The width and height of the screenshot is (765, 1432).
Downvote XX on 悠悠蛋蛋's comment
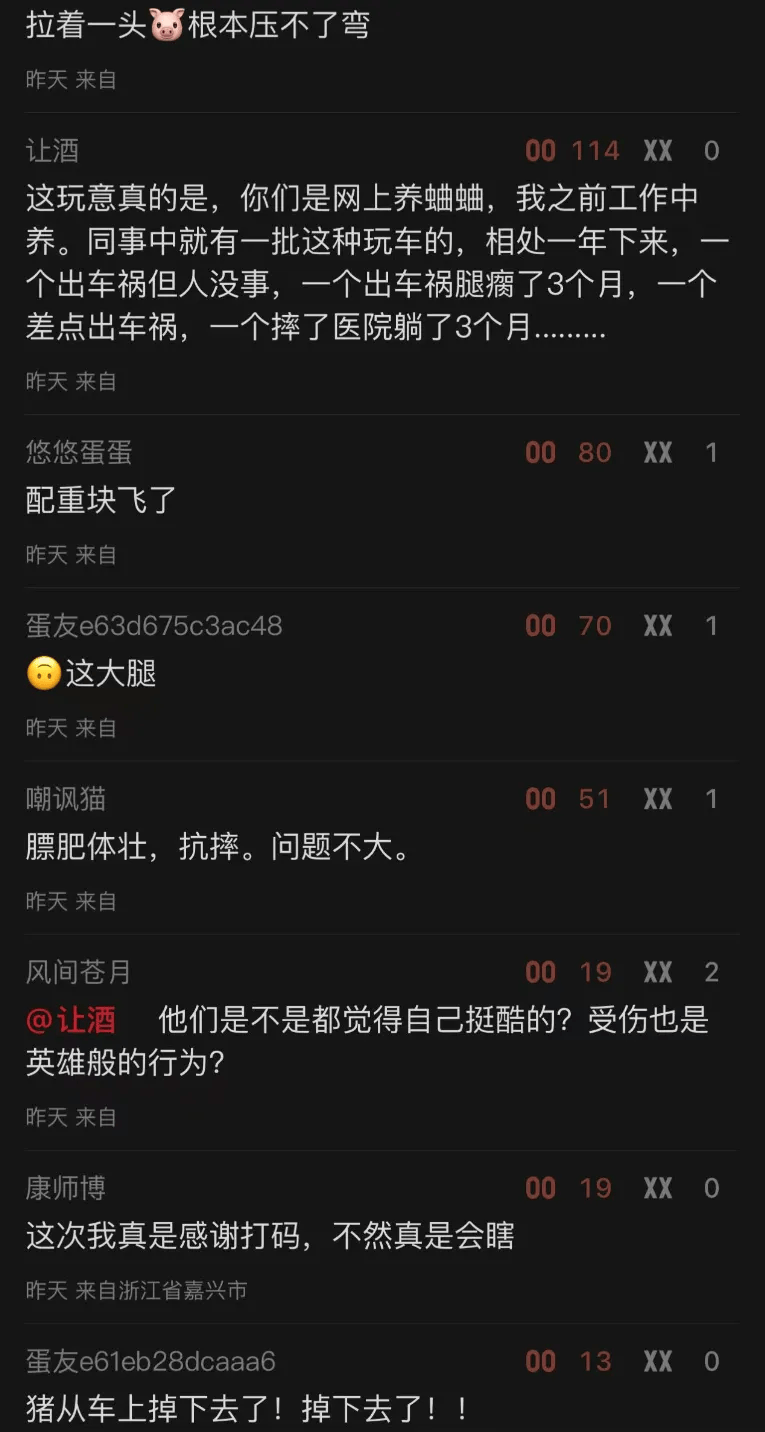[x=658, y=453]
